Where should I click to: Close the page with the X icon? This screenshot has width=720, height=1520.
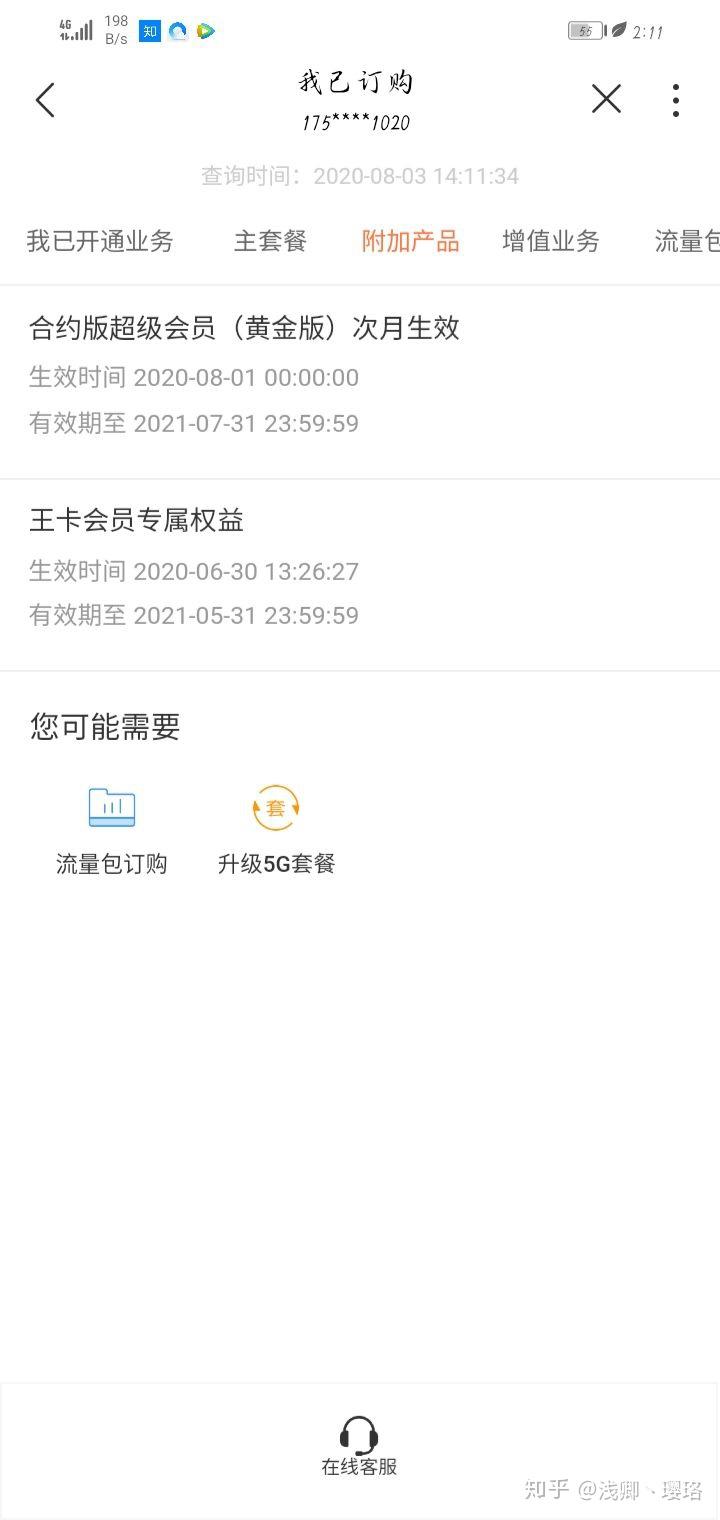click(x=606, y=99)
